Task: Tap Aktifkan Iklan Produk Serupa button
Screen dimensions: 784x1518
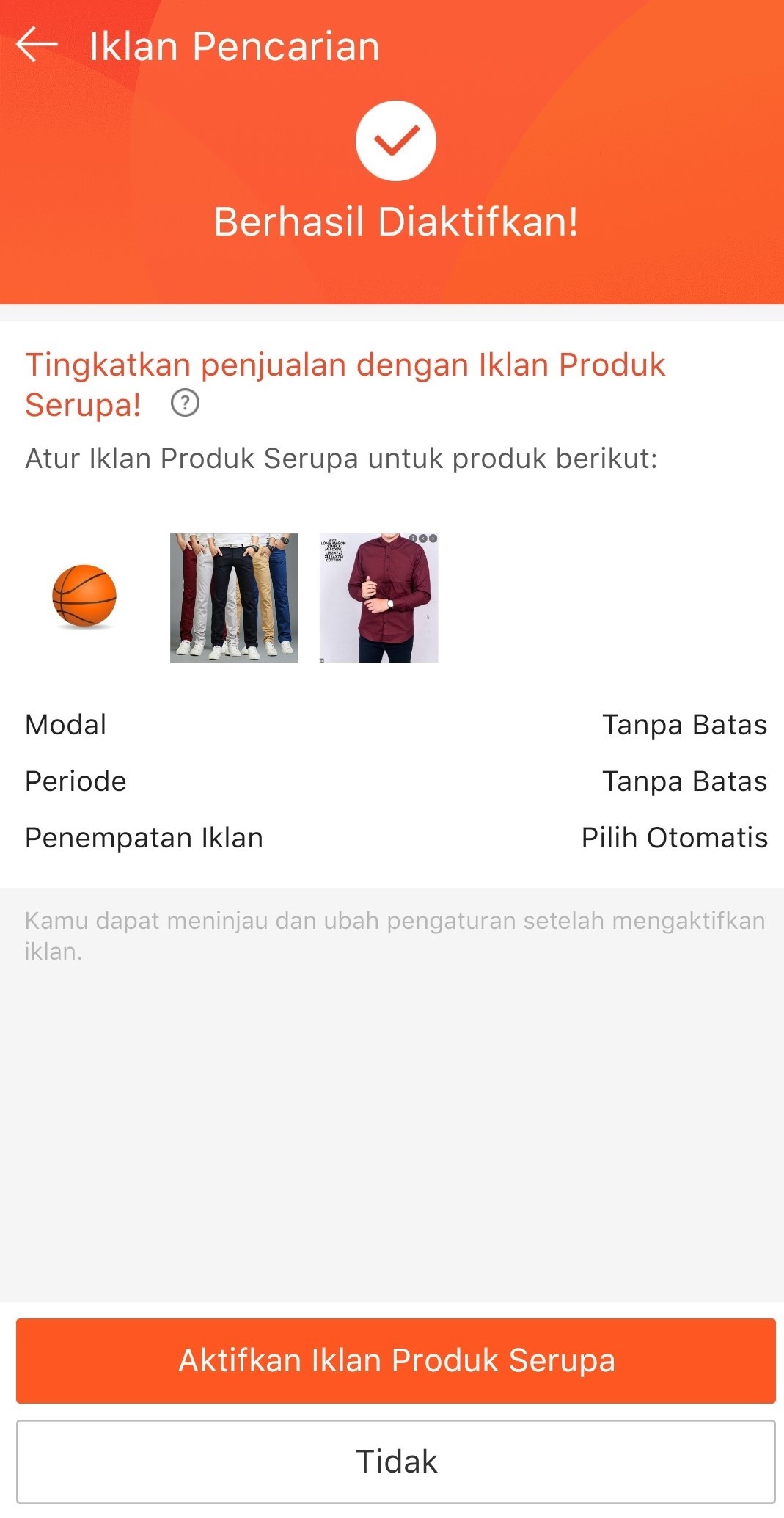Action: [x=396, y=1360]
